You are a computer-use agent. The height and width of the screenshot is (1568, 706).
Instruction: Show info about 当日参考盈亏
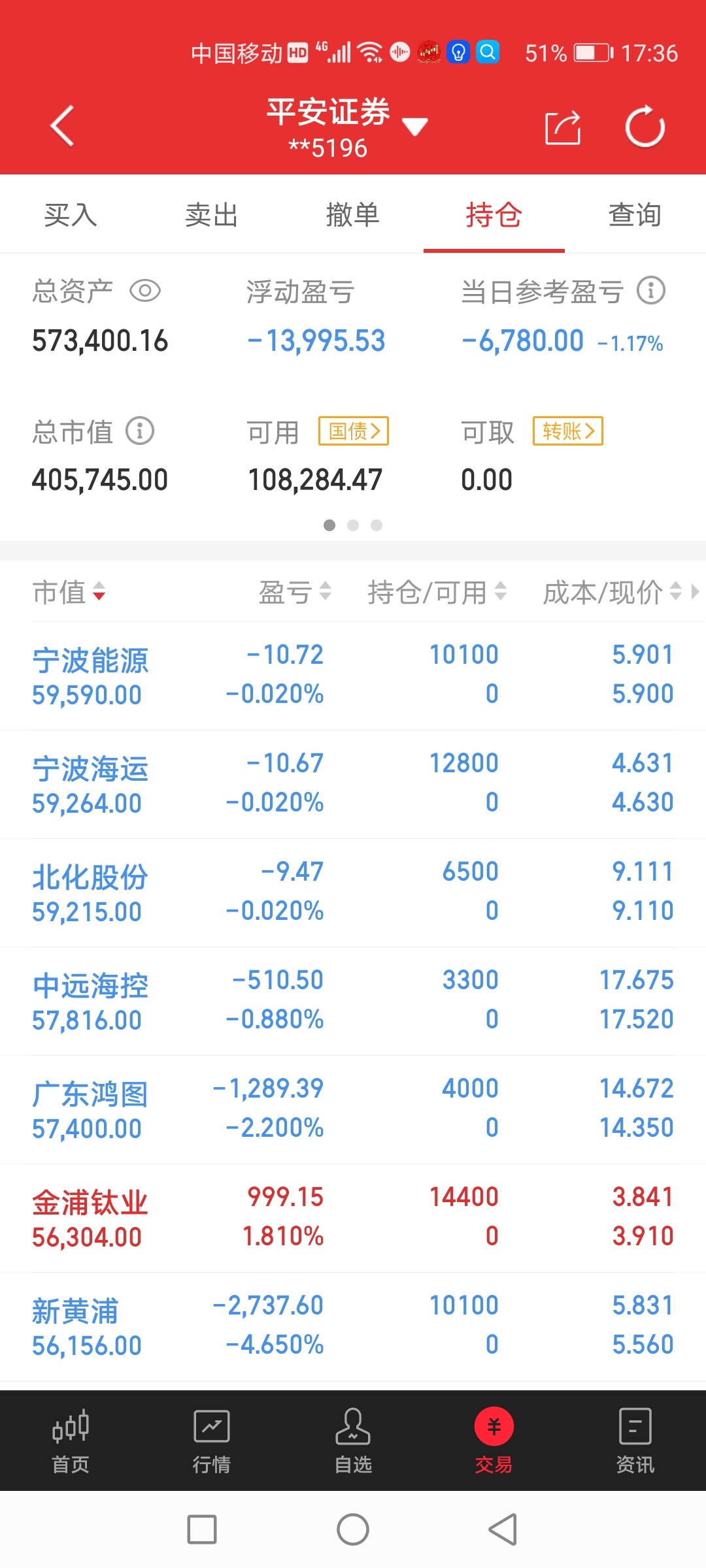pos(651,291)
